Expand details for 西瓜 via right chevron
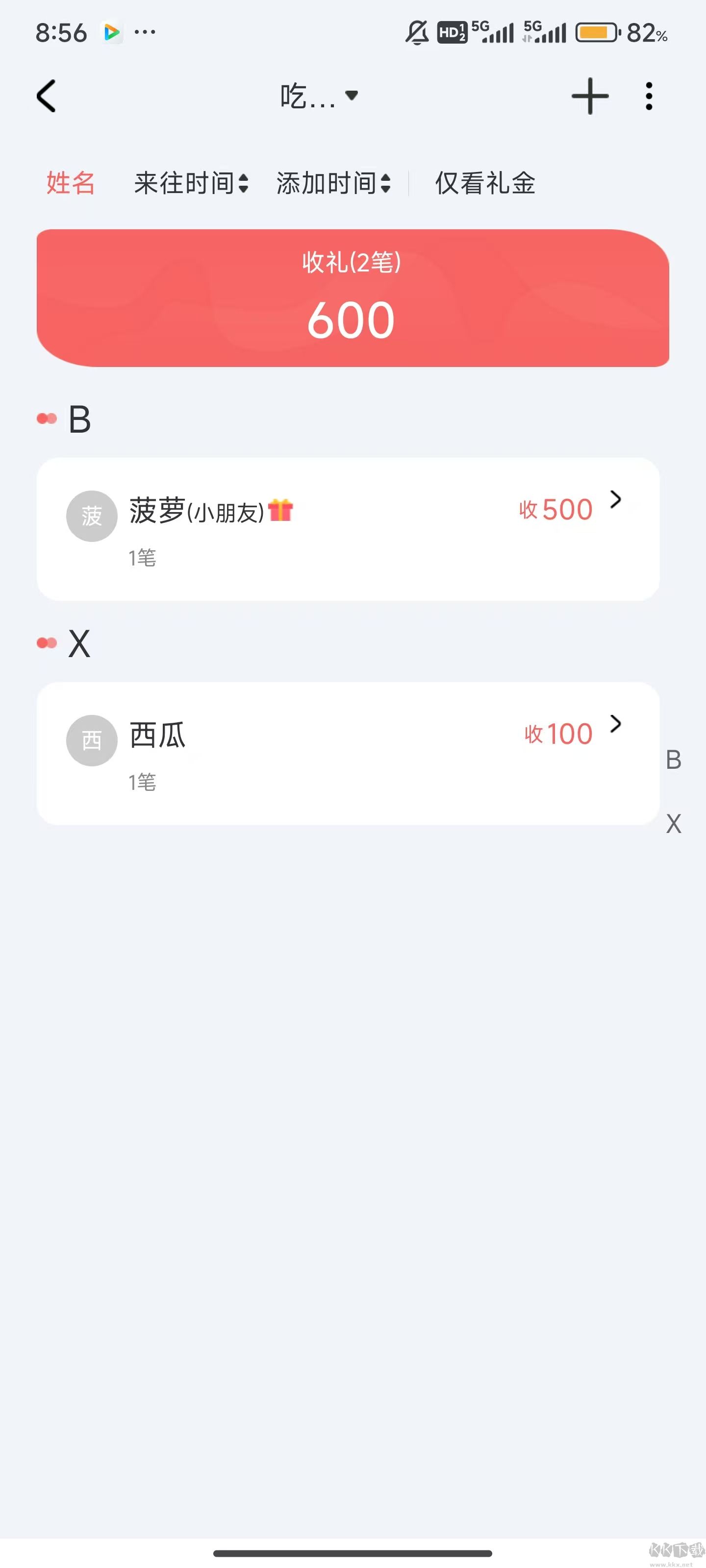Image resolution: width=706 pixels, height=1568 pixels. point(616,725)
